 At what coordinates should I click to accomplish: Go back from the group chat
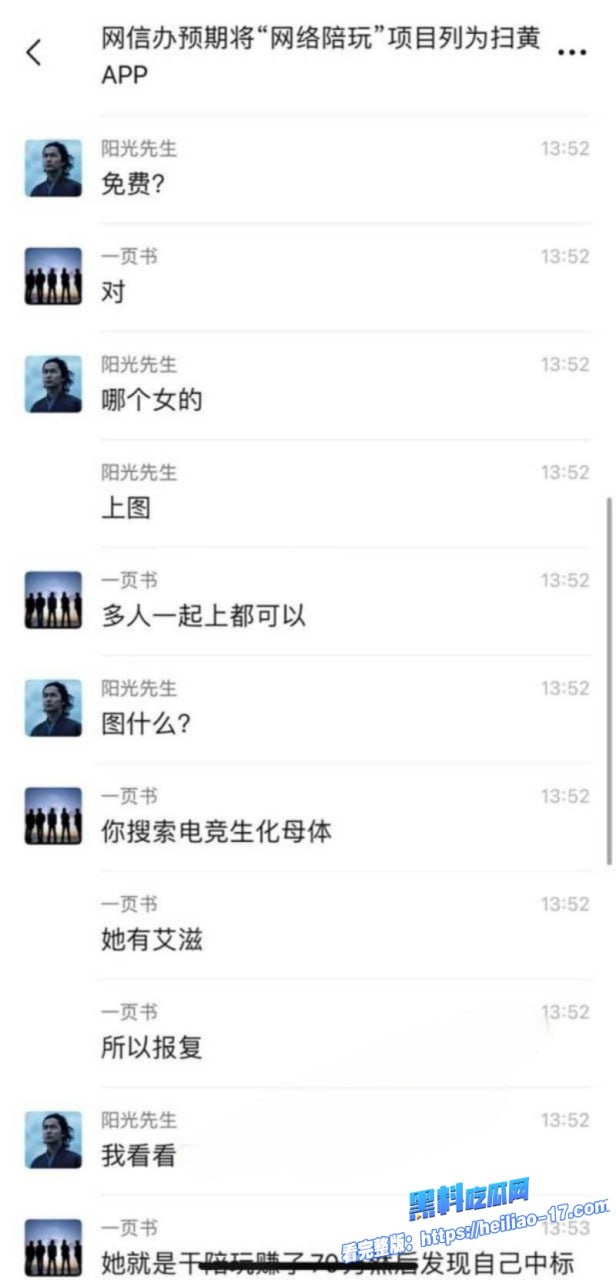(35, 52)
